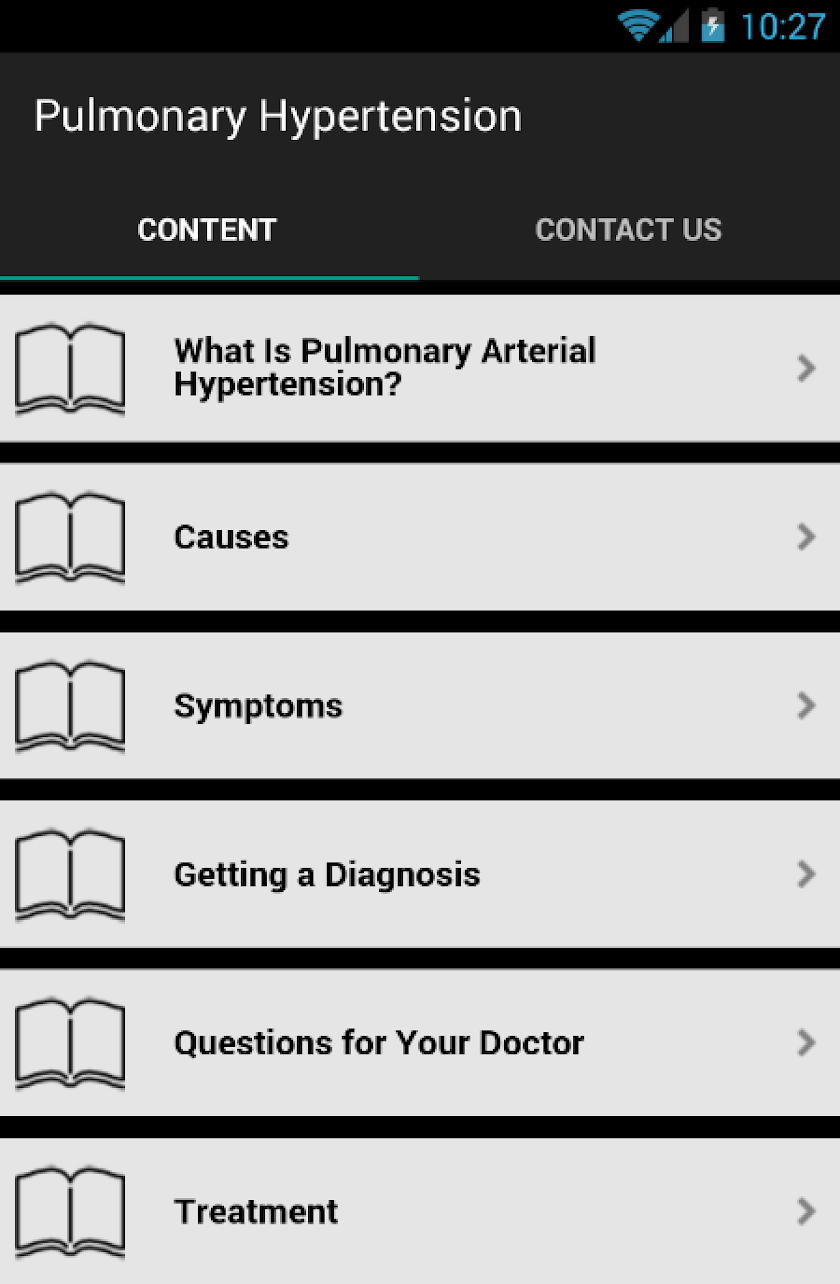The height and width of the screenshot is (1284, 840).
Task: Open the Treatment section
Action: coord(420,1211)
